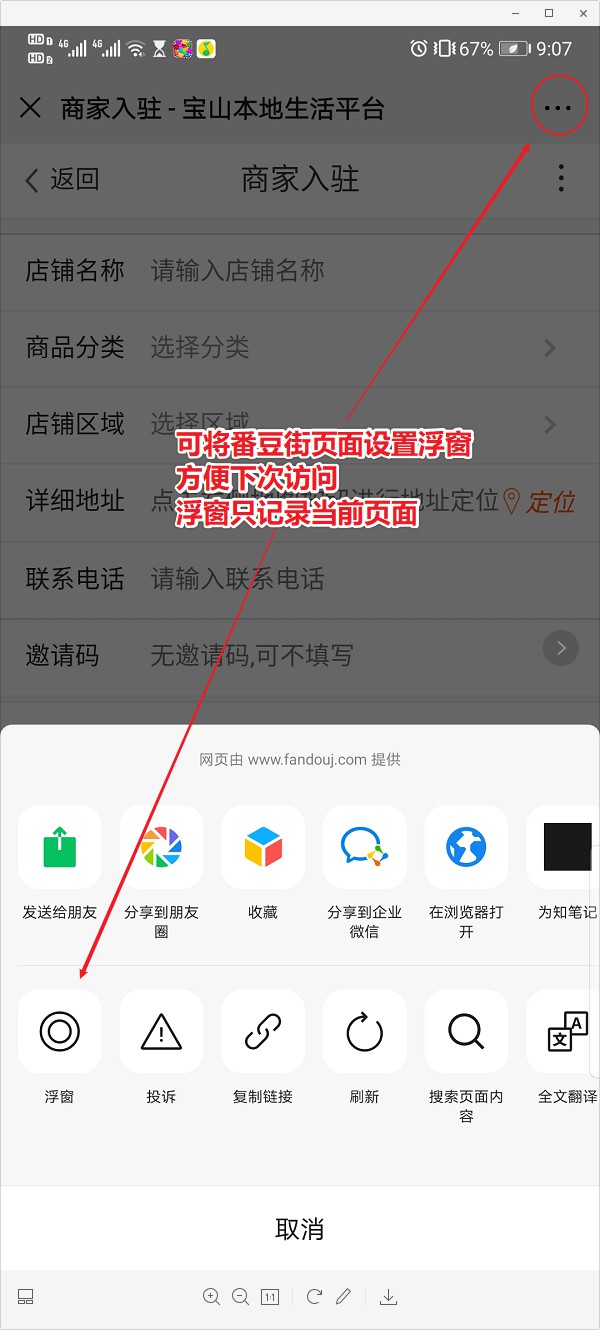The height and width of the screenshot is (1330, 600).
Task: Minimize the viewer window
Action: tap(517, 13)
